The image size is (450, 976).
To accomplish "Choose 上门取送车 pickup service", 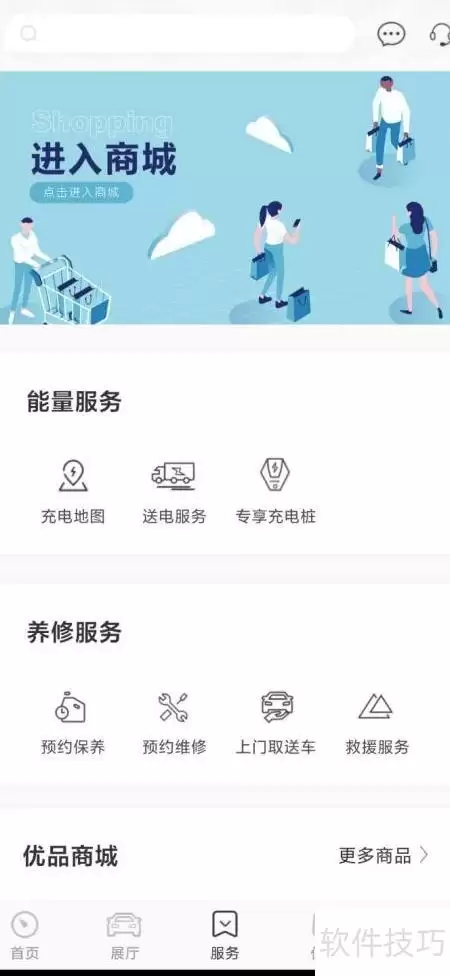I will 275,722.
